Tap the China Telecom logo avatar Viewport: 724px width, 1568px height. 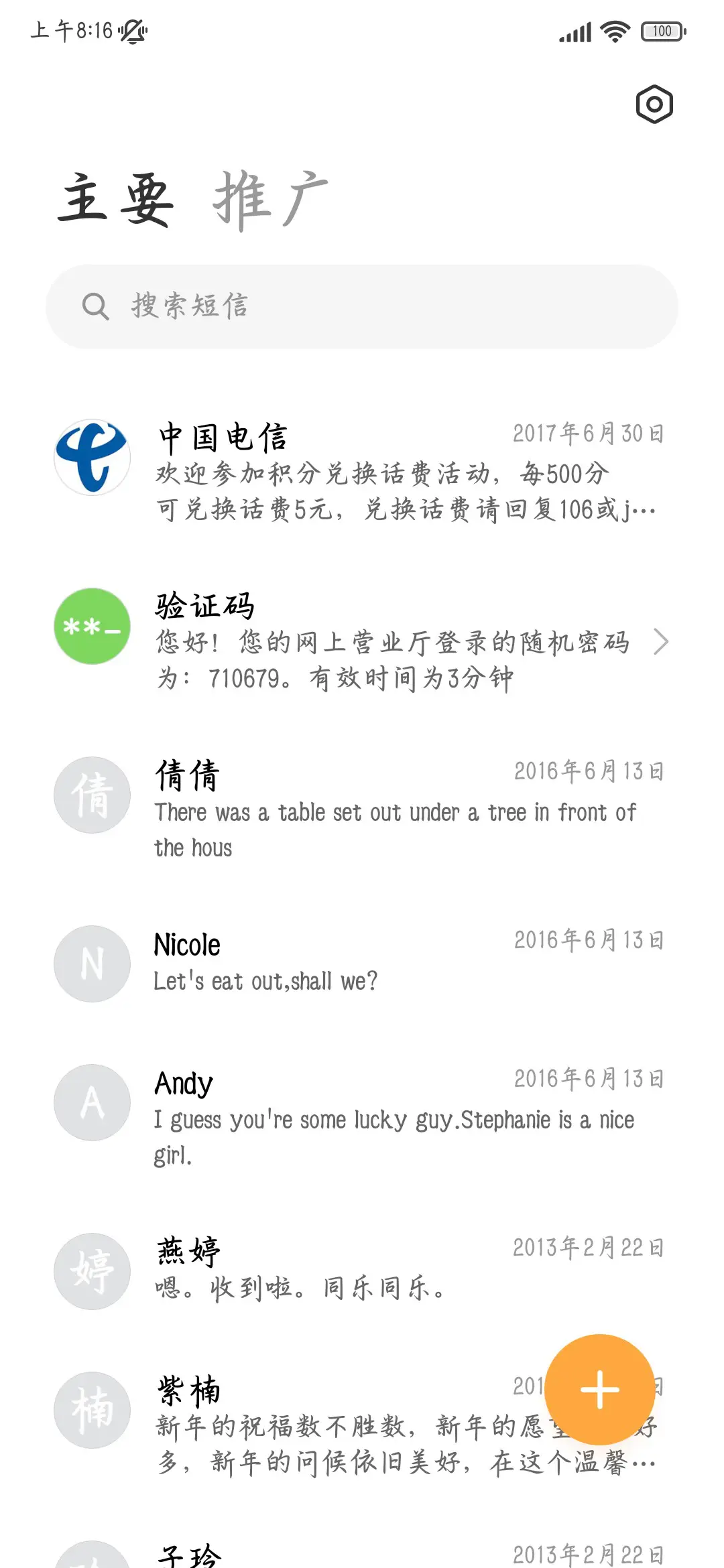(x=91, y=456)
